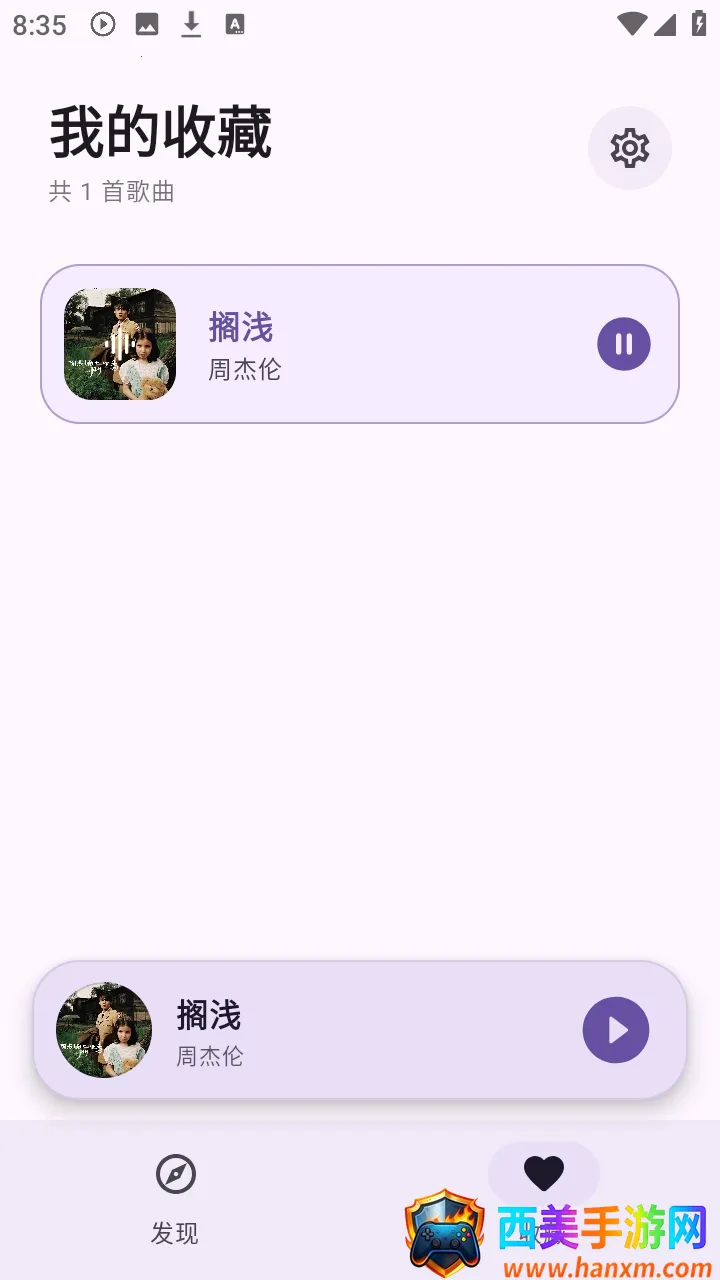Play 搁浅 from the mini player
The height and width of the screenshot is (1280, 720).
[x=615, y=1030]
